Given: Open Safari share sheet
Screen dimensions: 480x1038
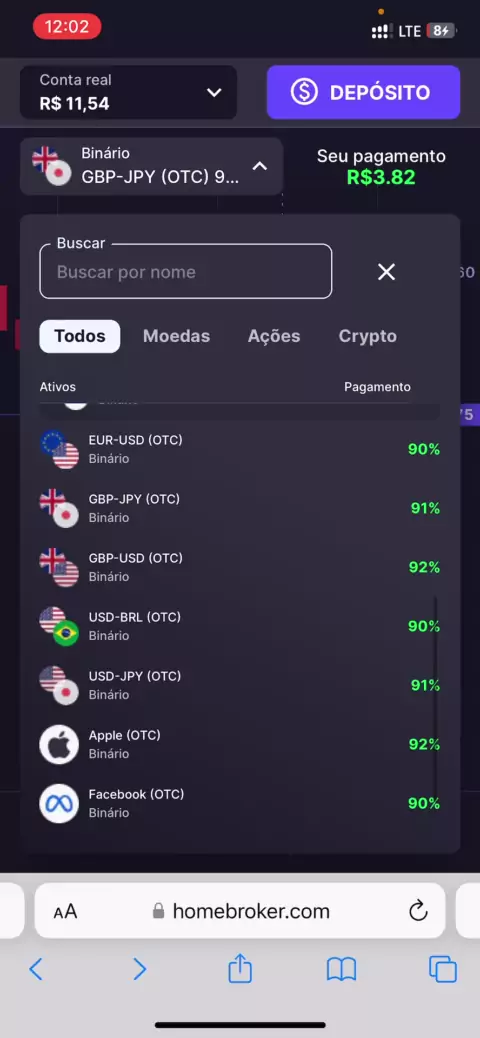Looking at the screenshot, I should (x=240, y=969).
